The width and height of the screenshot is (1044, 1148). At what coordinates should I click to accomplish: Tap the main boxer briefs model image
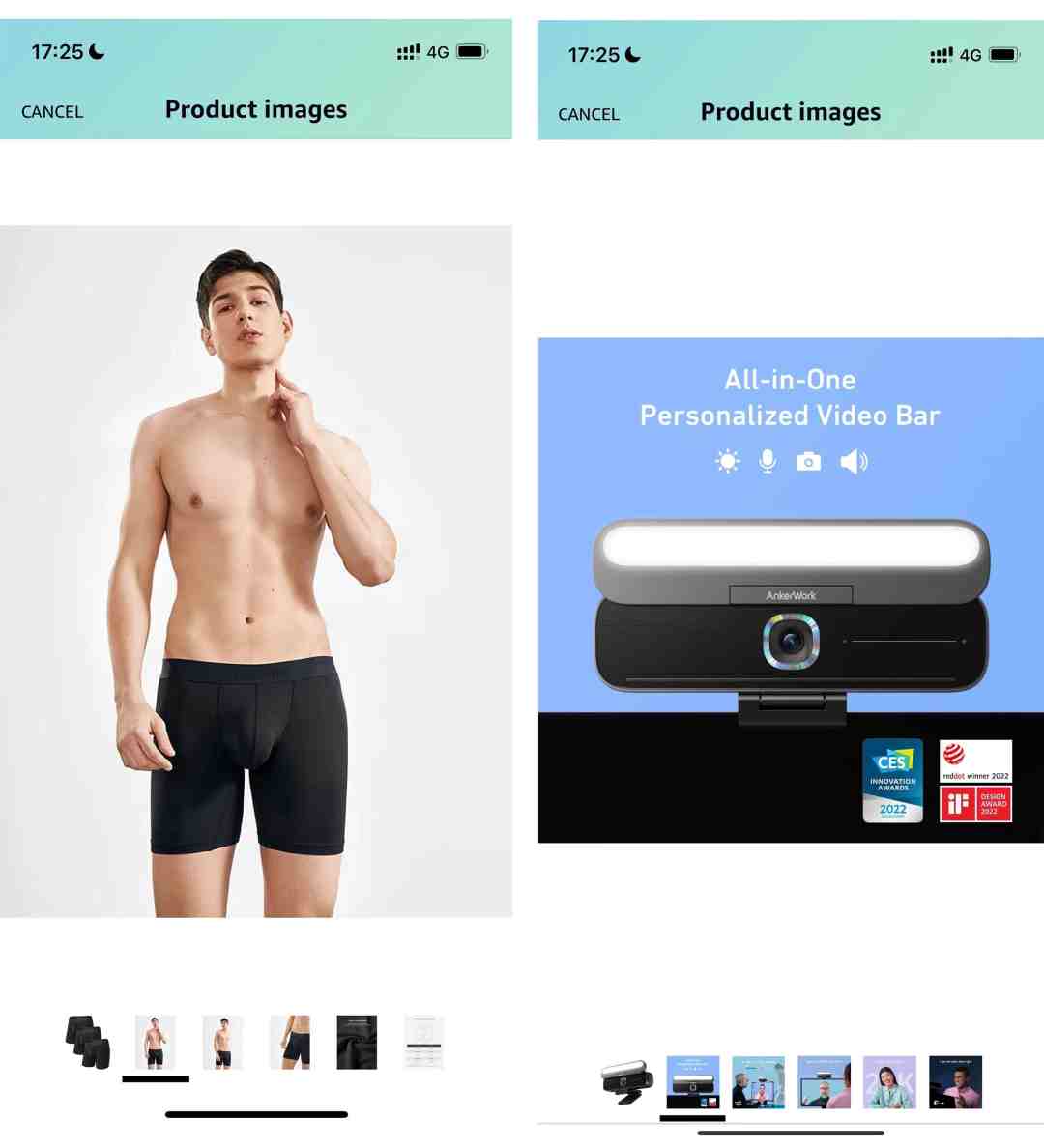pyautogui.click(x=256, y=570)
